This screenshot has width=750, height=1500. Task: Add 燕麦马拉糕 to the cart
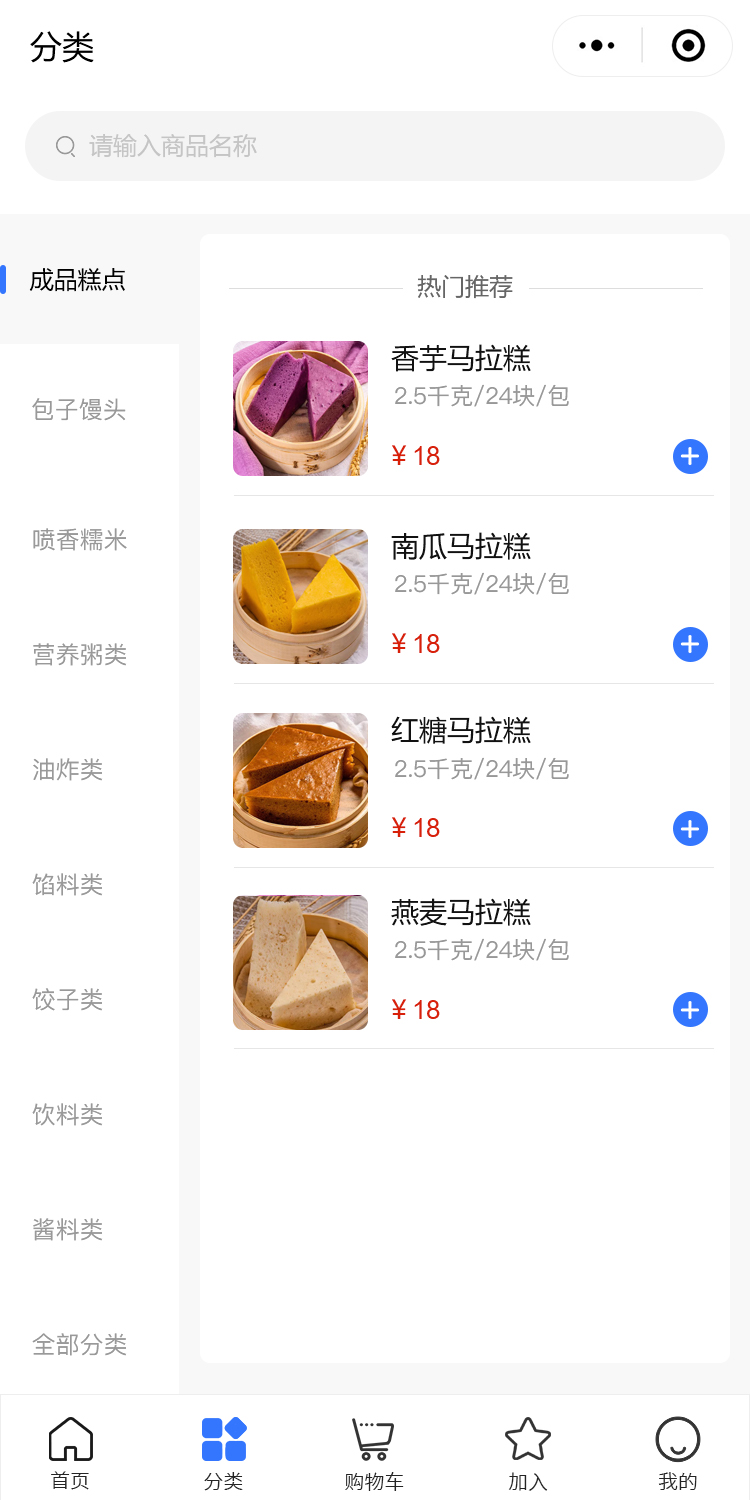(690, 1010)
